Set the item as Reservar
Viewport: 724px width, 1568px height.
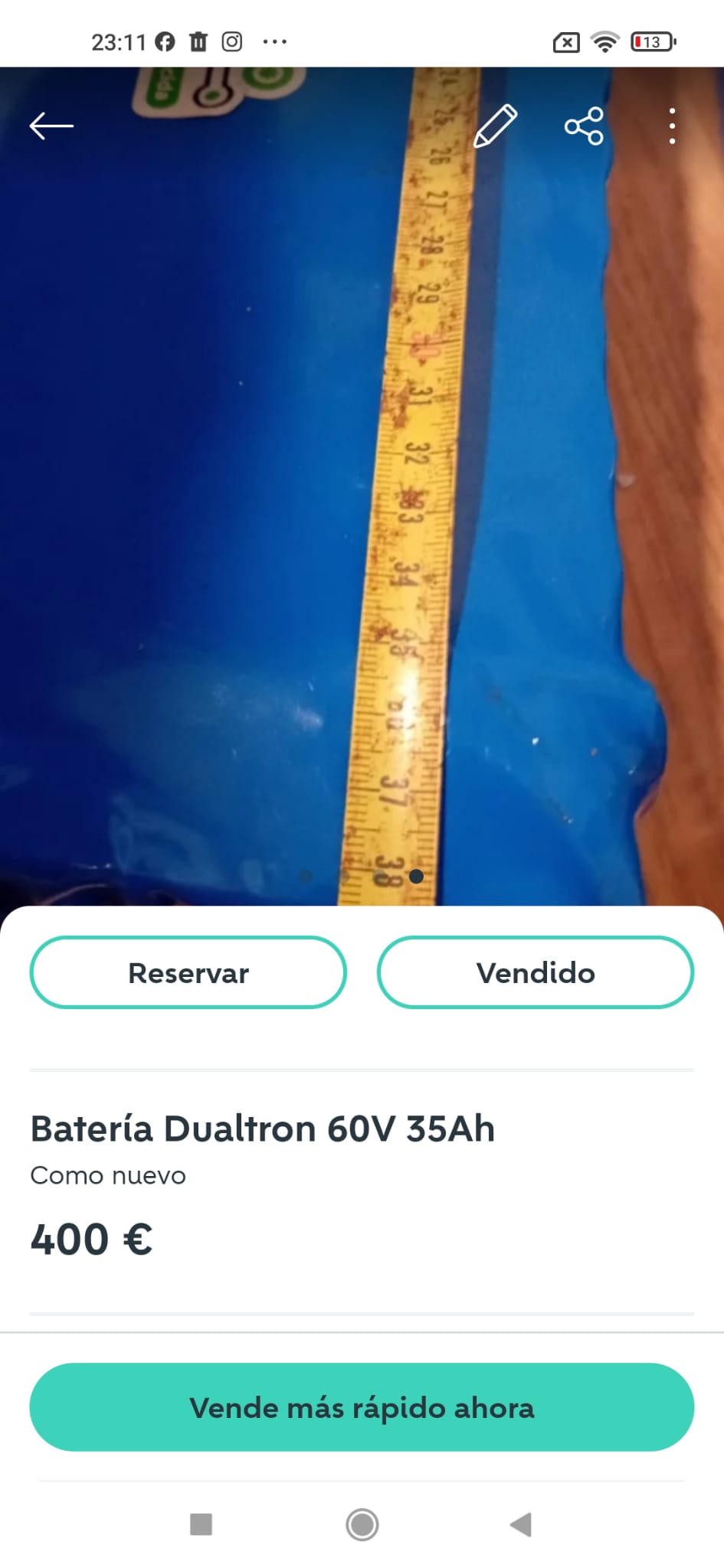click(188, 972)
